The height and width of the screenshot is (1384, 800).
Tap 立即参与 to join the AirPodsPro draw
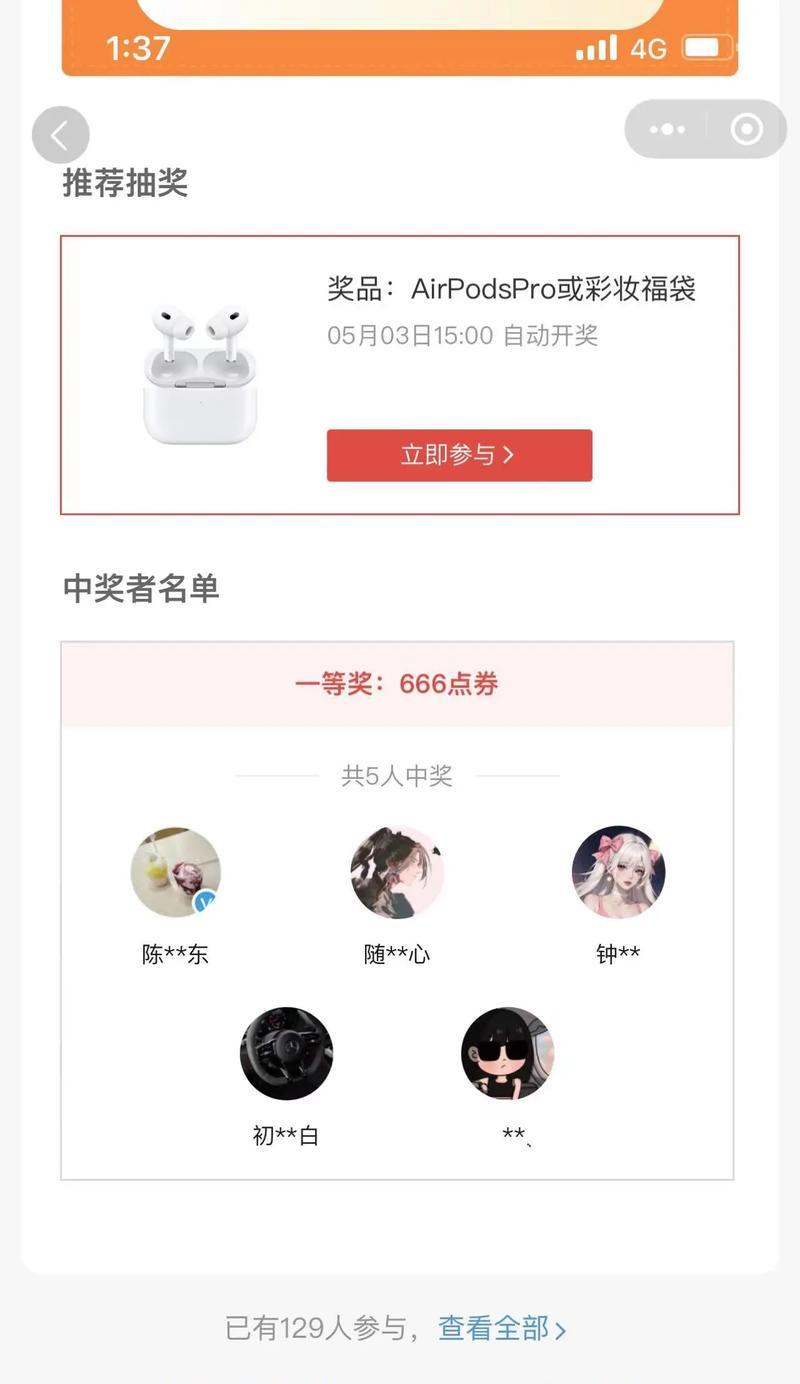click(x=459, y=455)
